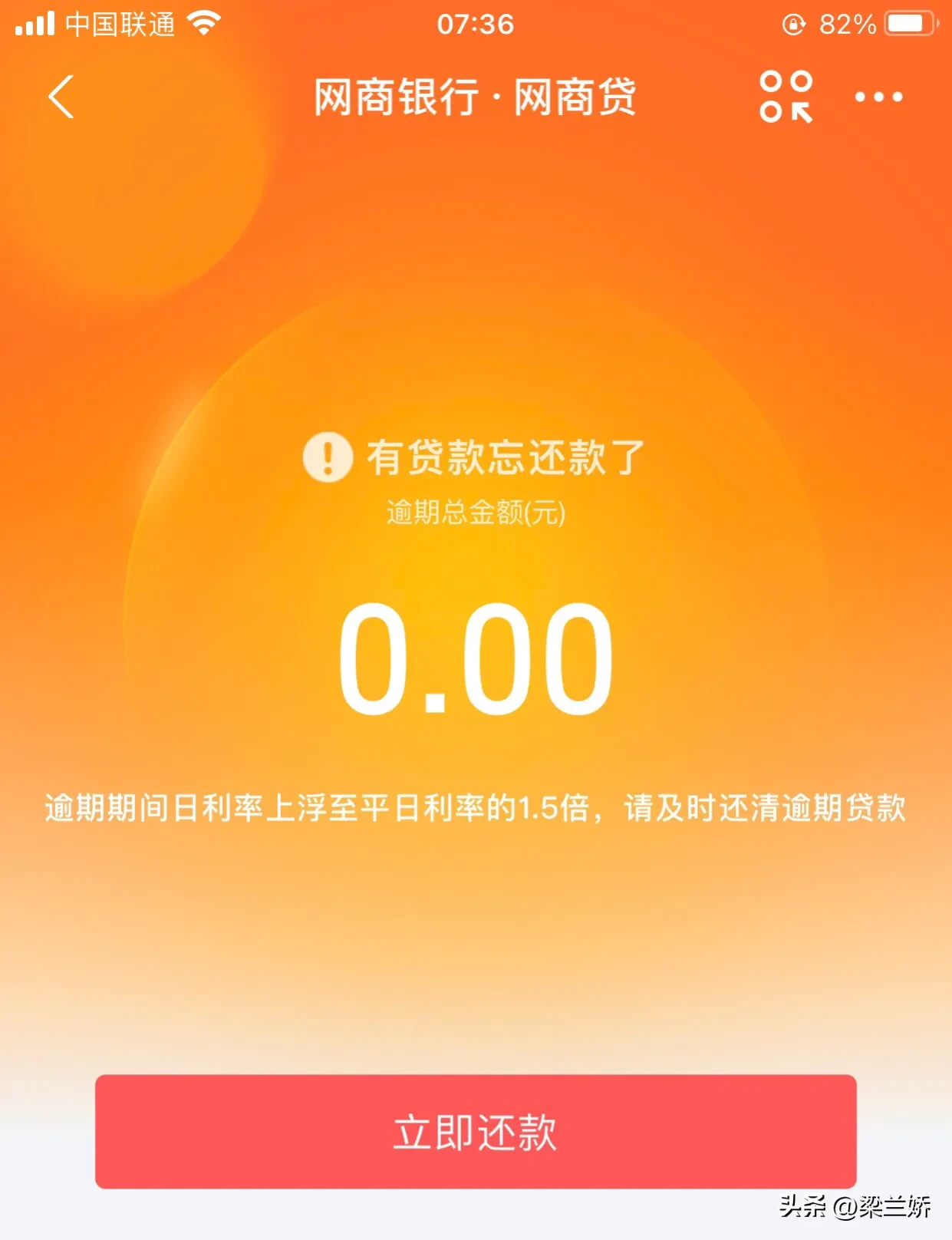This screenshot has height=1240, width=952.
Task: Open the mini-program shortcuts icon
Action: pyautogui.click(x=786, y=97)
